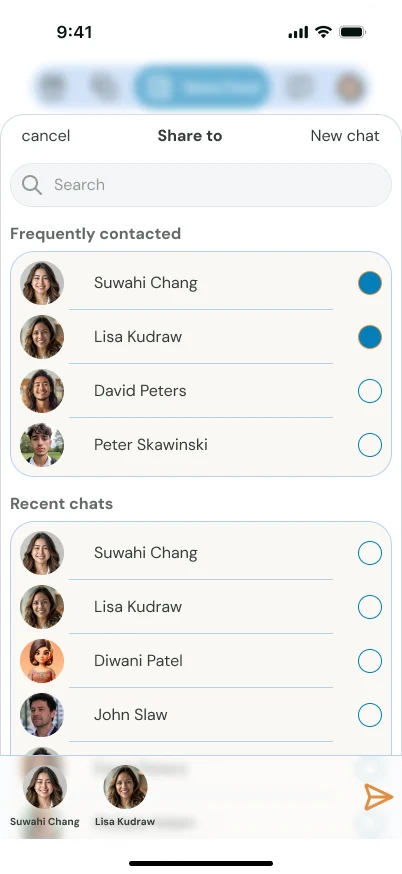
Task: Tap cancel to close the share sheet
Action: pos(46,135)
